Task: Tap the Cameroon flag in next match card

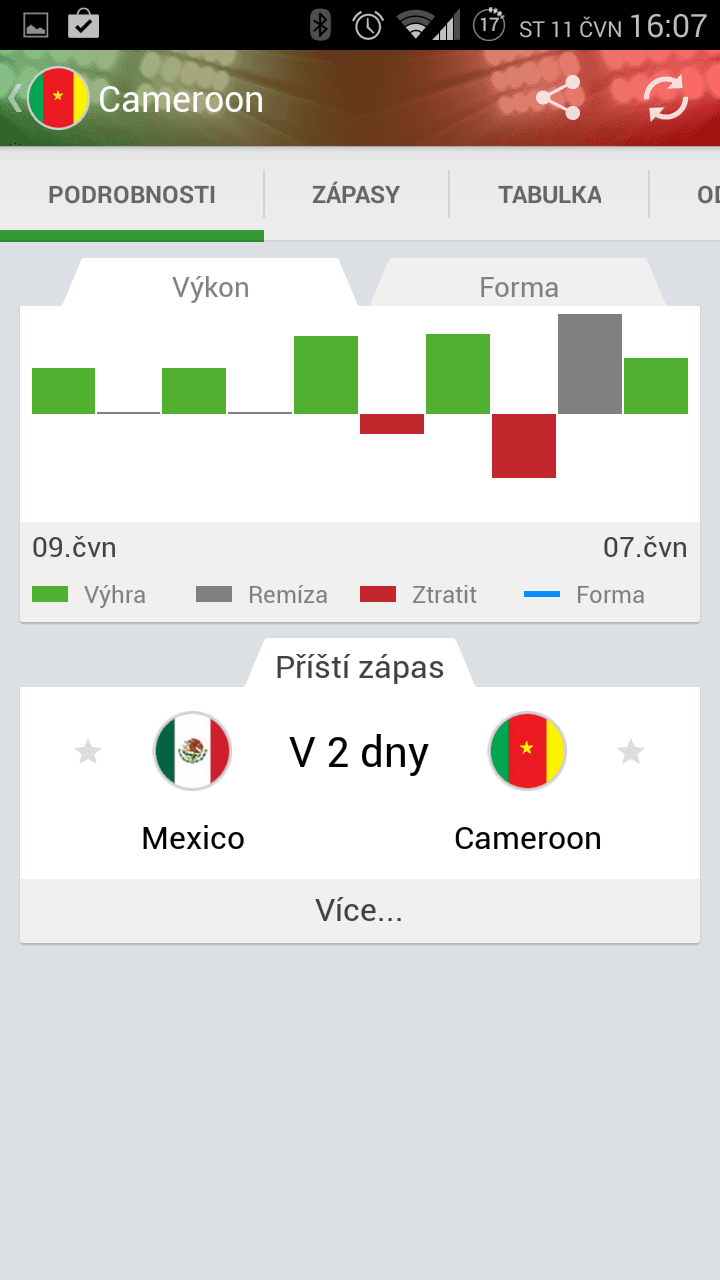Action: pos(527,750)
